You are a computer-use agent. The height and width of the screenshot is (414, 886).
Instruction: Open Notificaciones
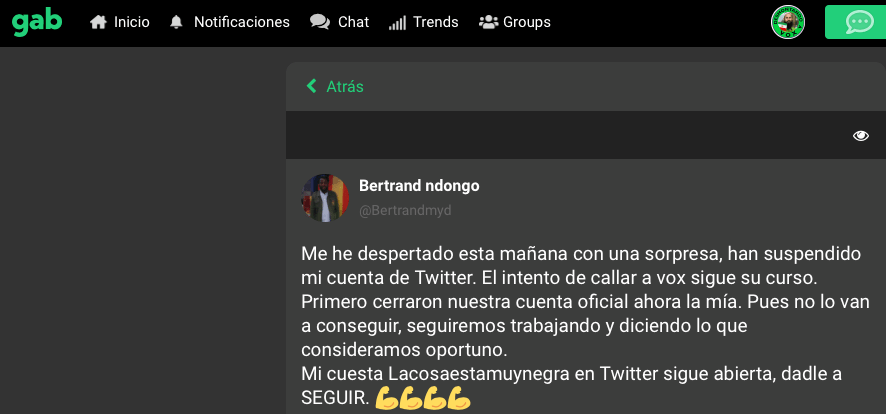click(229, 22)
